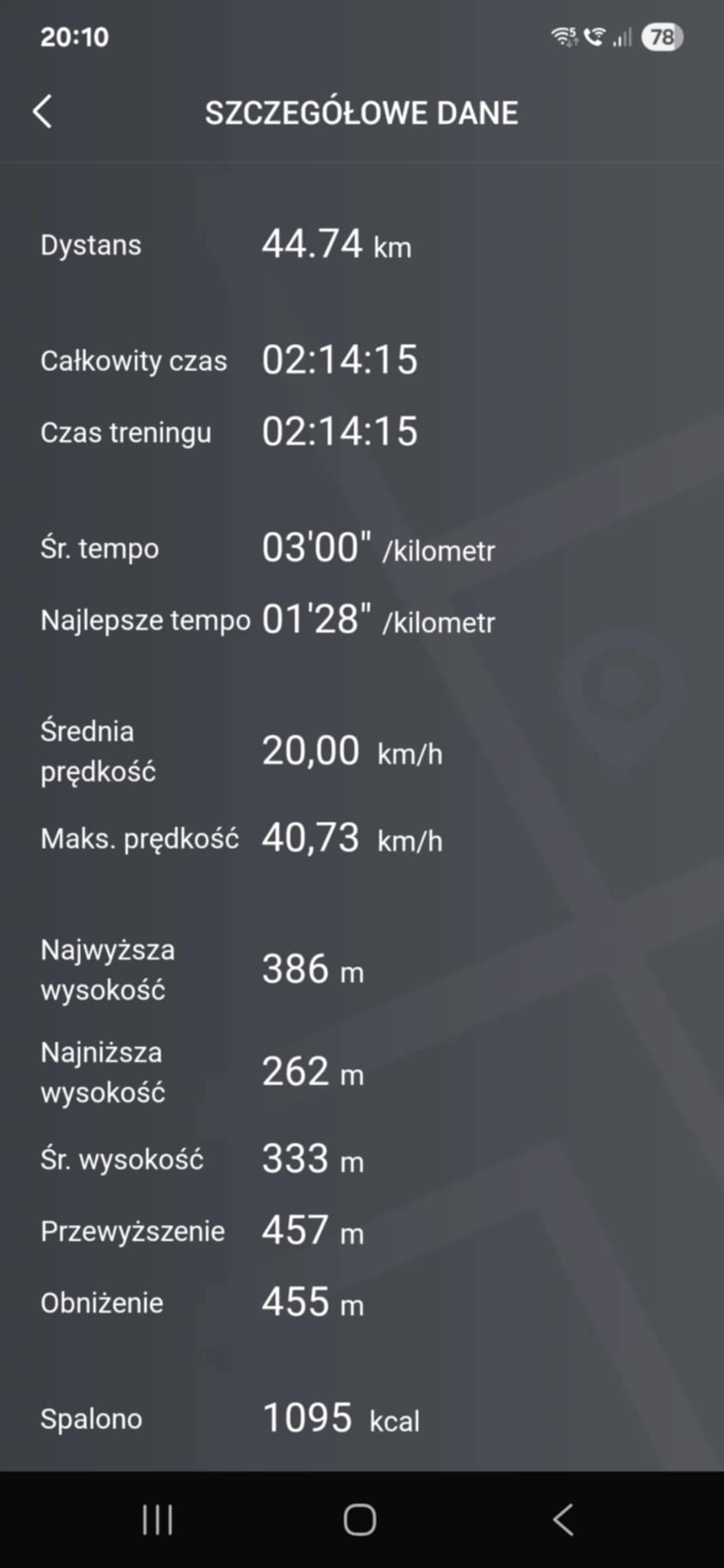Go back from the Szczegółowe dane screen
The width and height of the screenshot is (724, 1568).
pos(43,112)
